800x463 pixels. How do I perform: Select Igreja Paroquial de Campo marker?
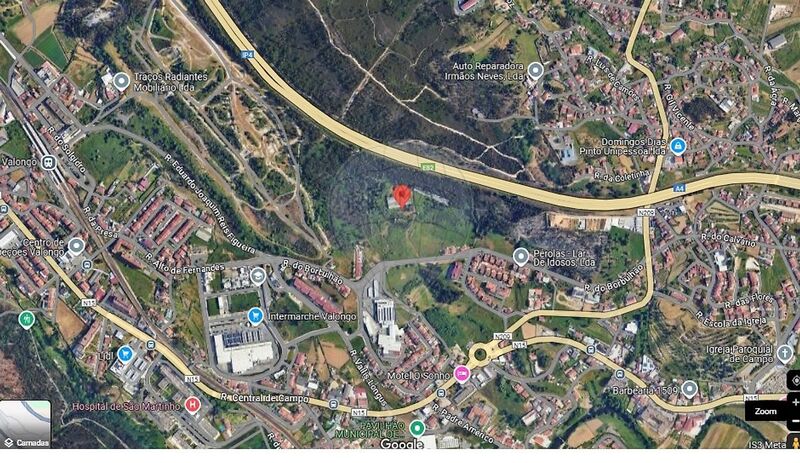pos(784,353)
